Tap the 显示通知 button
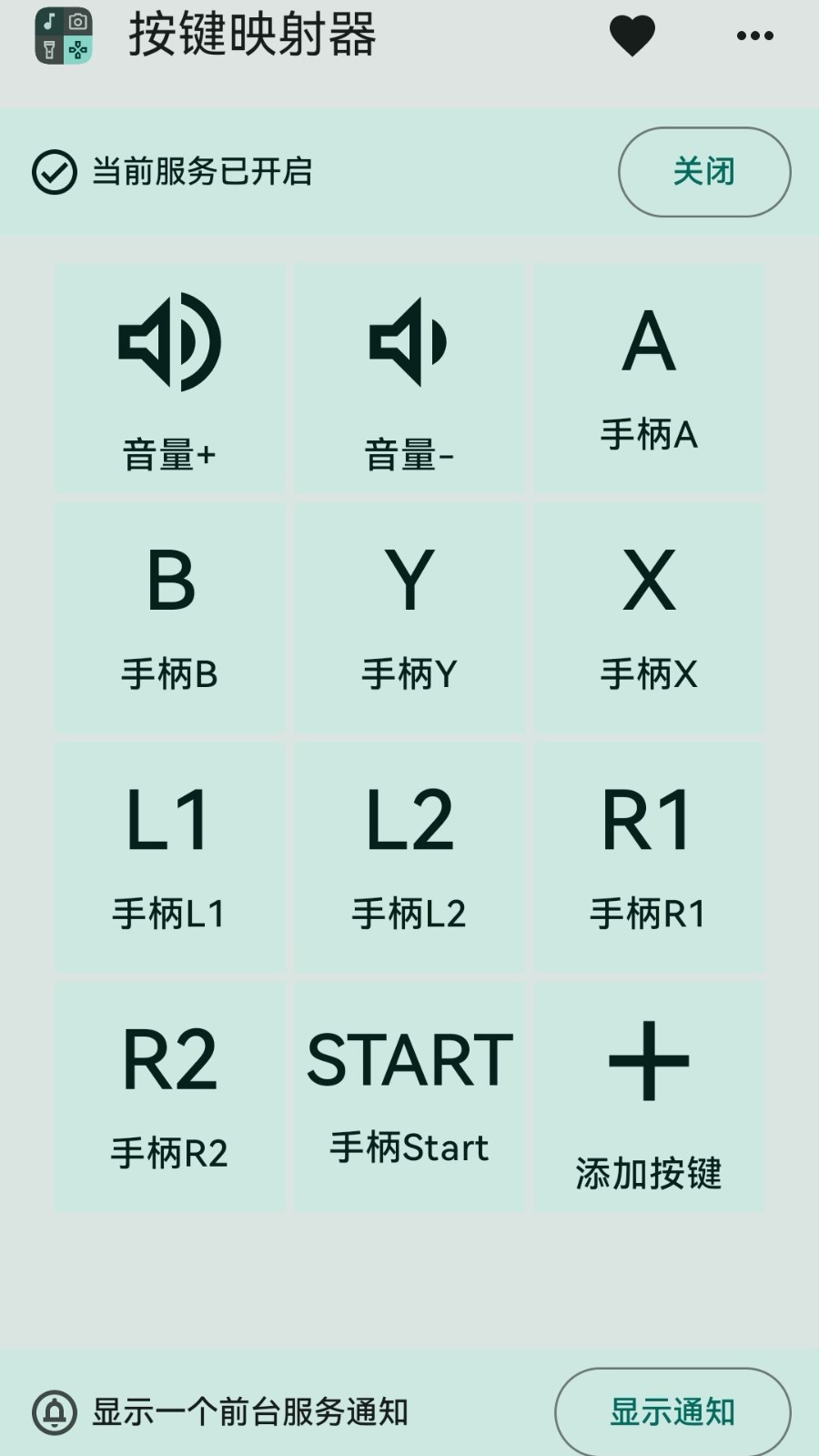The image size is (819, 1456). [x=672, y=1411]
